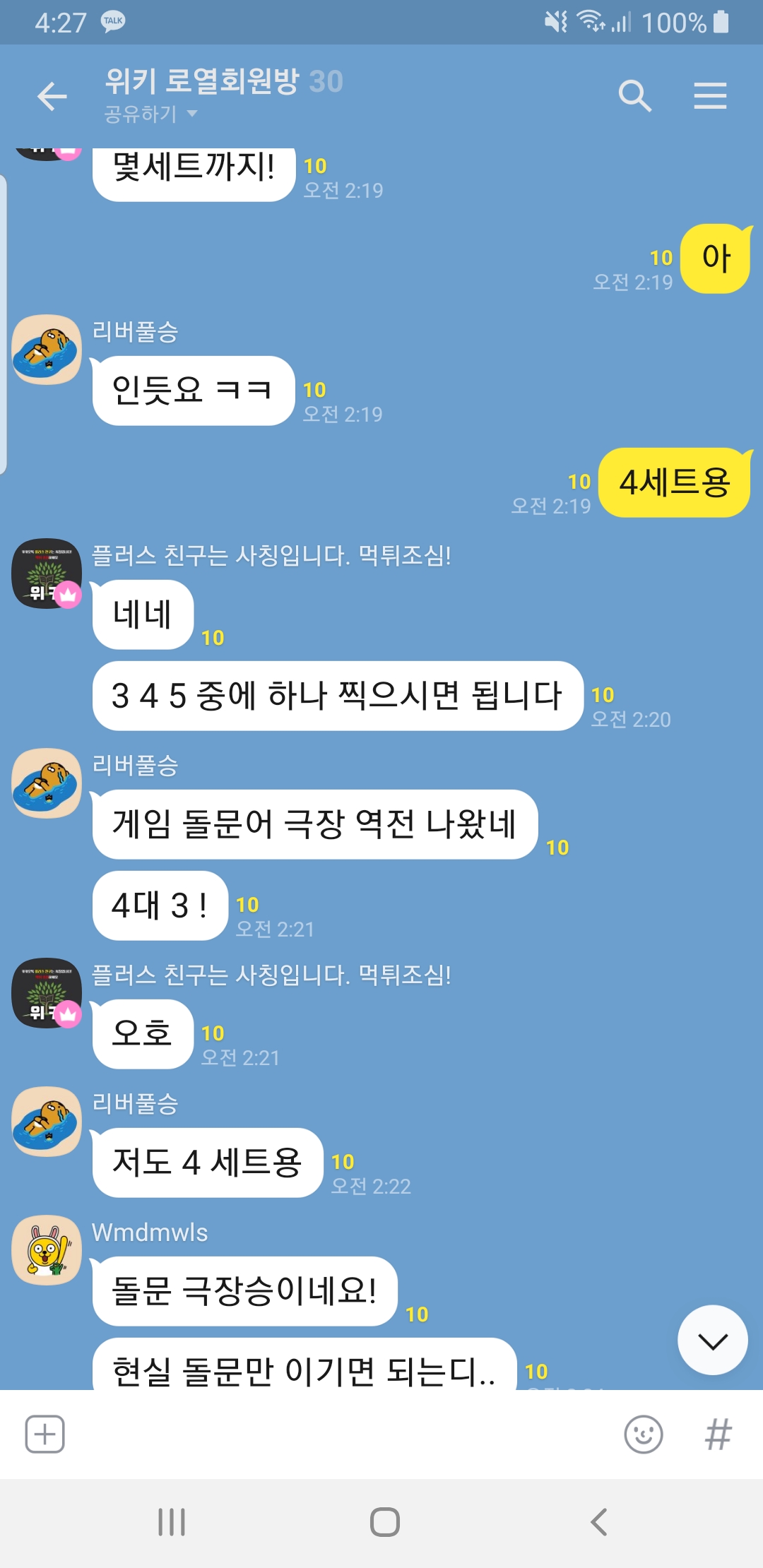Open recent apps from navigation bar

point(172,1522)
